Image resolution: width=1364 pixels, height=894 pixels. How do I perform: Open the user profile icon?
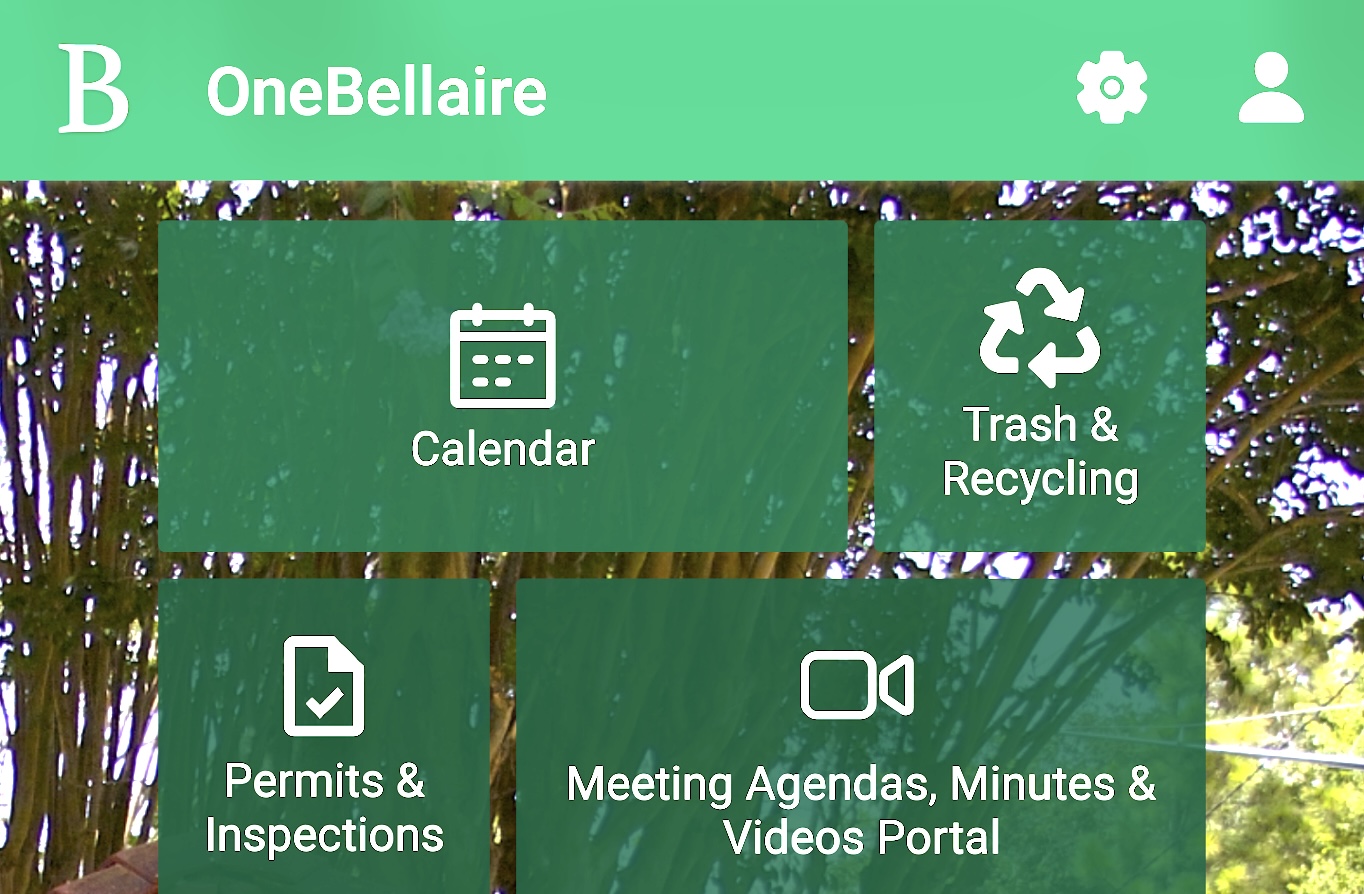click(1271, 89)
